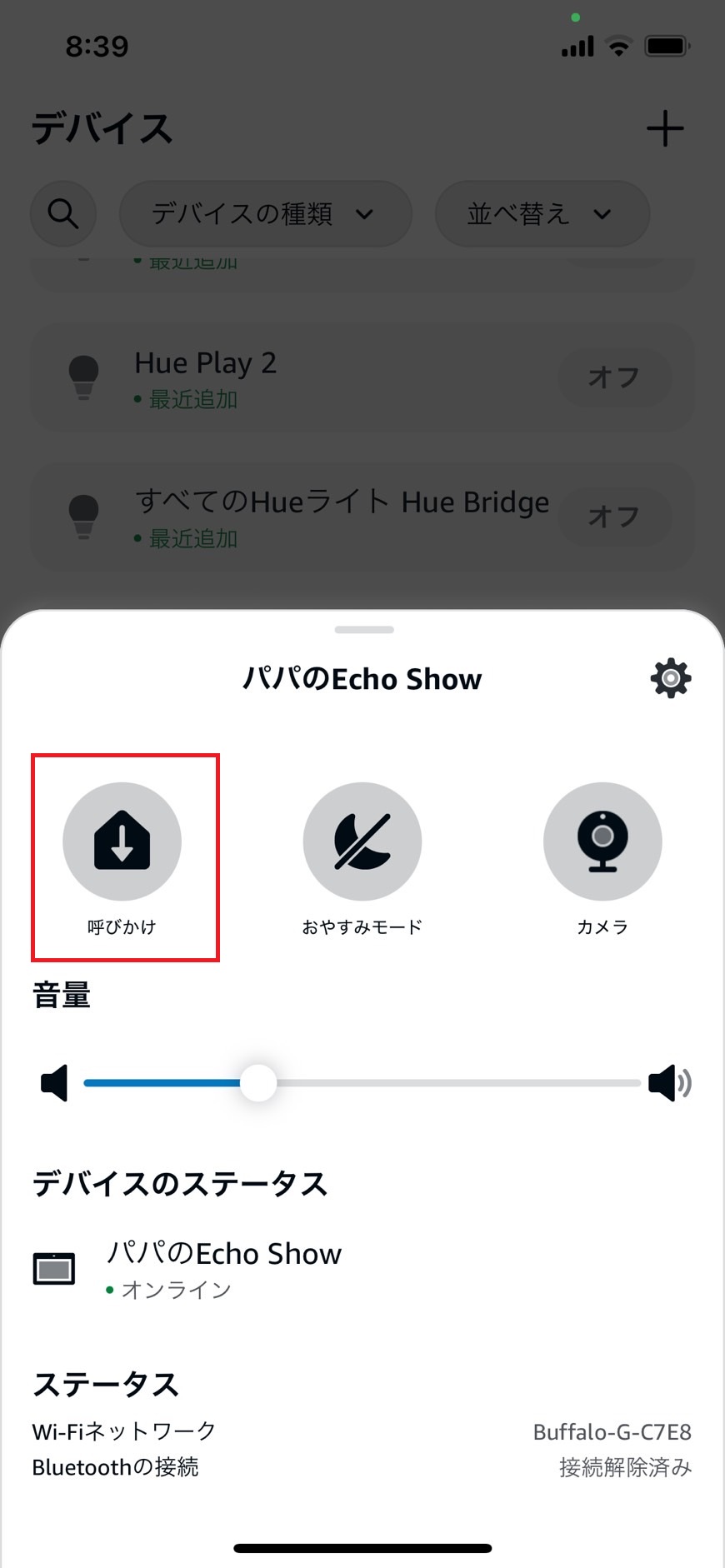Screen dimensions: 725x1568
Task: Open the カメラ view icon
Action: (x=602, y=841)
